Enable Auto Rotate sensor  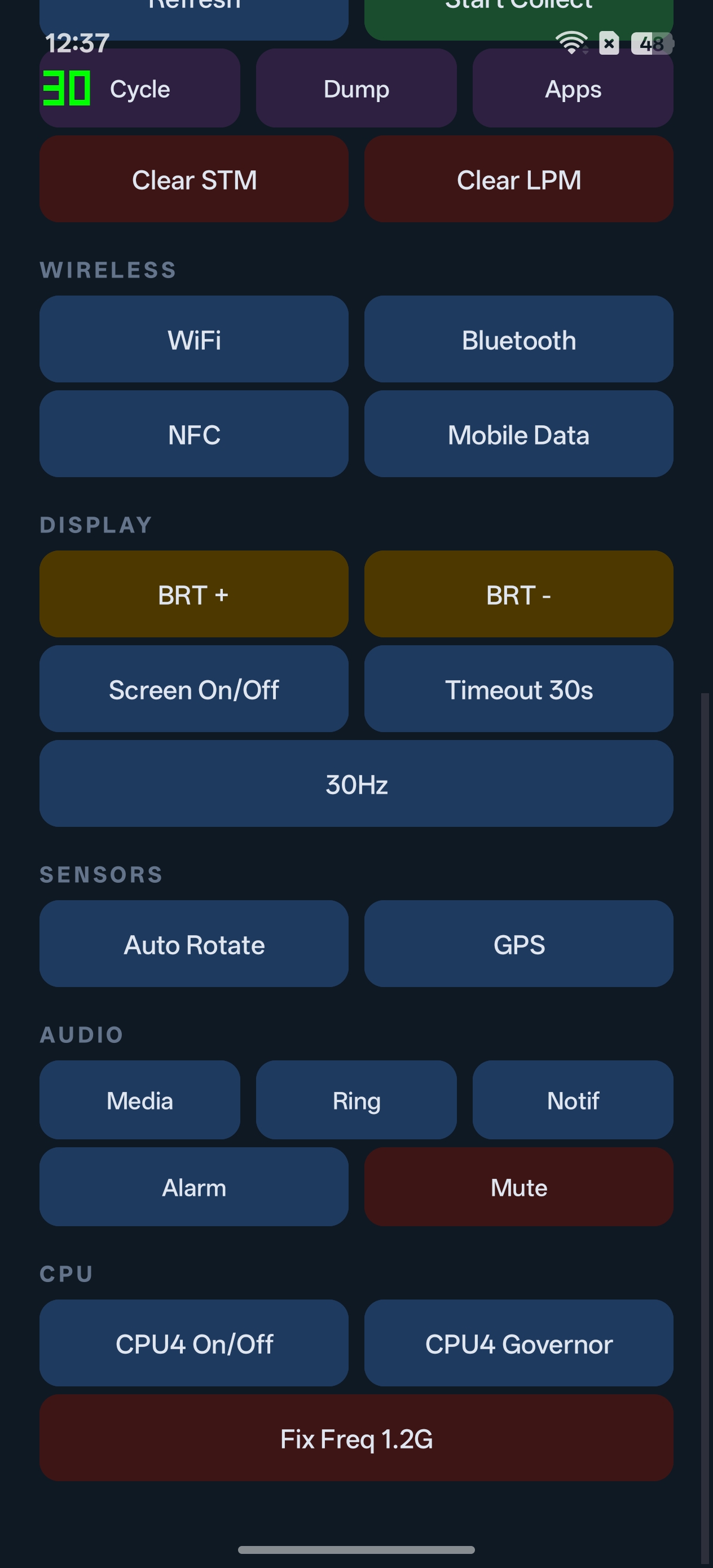pos(193,944)
